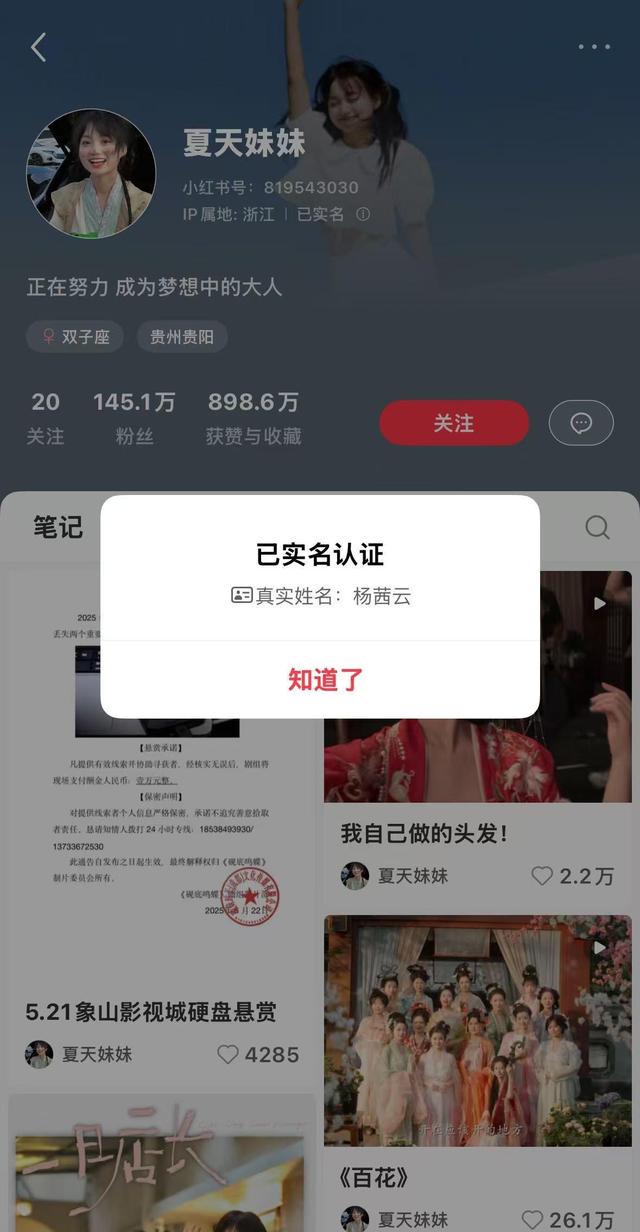Like the 我自己做的头发！ note
This screenshot has height=1232, width=640.
tap(542, 876)
